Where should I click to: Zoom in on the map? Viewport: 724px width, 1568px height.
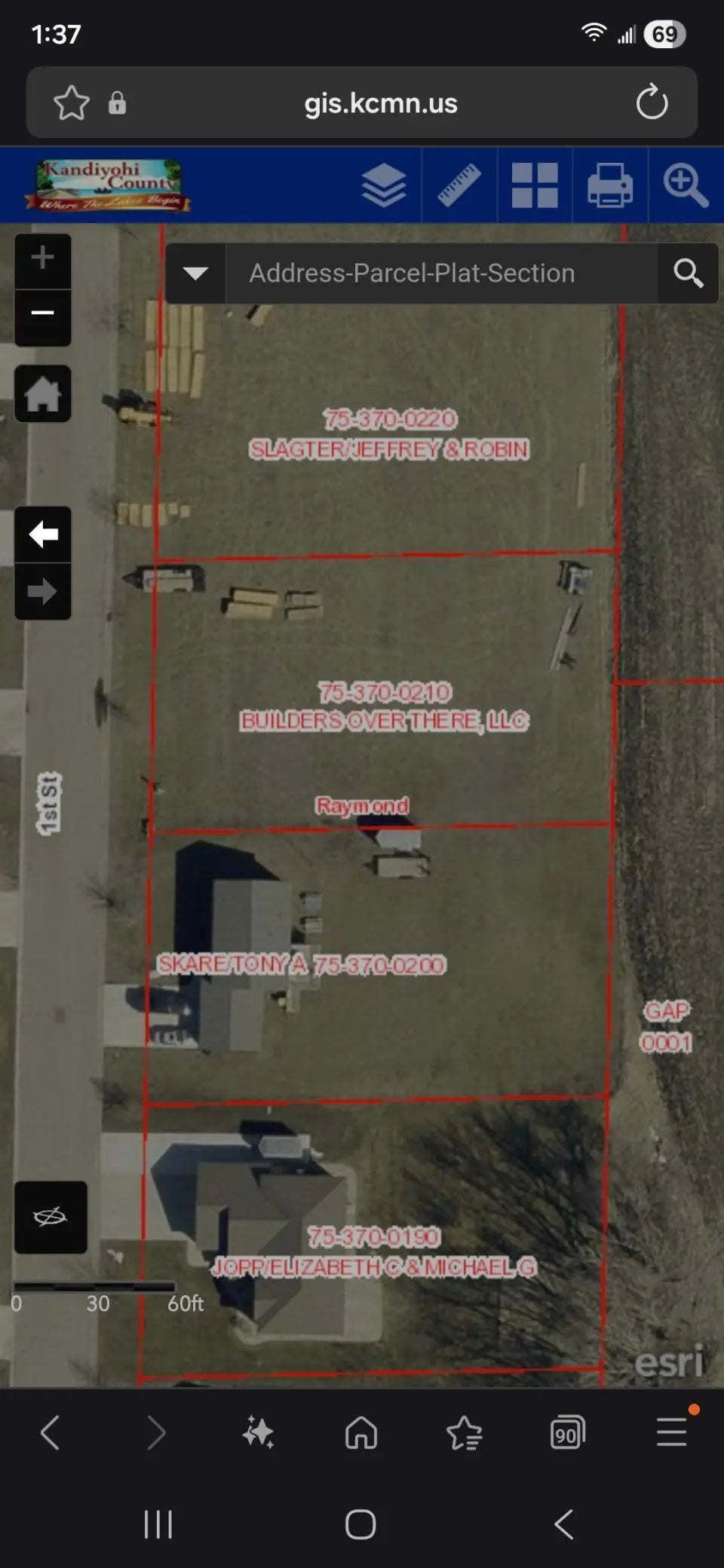[x=43, y=259]
